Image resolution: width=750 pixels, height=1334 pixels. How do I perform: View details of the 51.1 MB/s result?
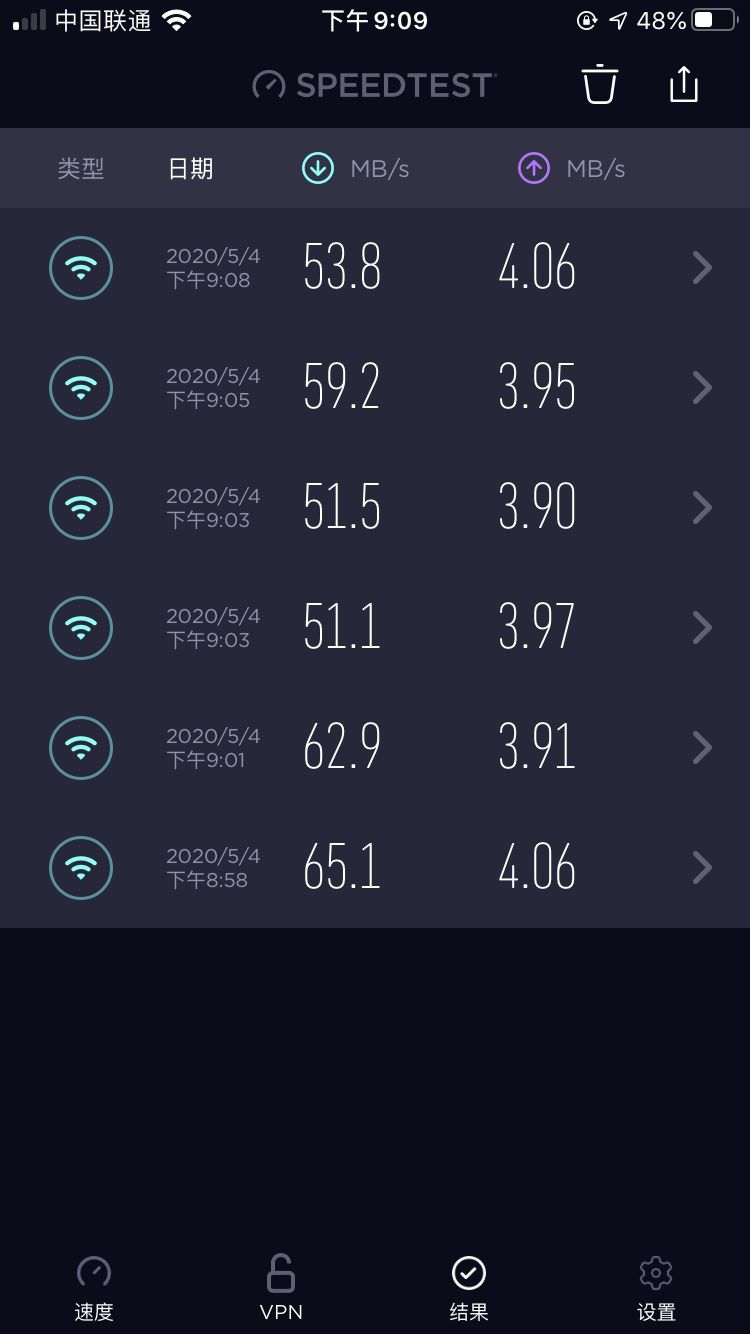tap(375, 628)
